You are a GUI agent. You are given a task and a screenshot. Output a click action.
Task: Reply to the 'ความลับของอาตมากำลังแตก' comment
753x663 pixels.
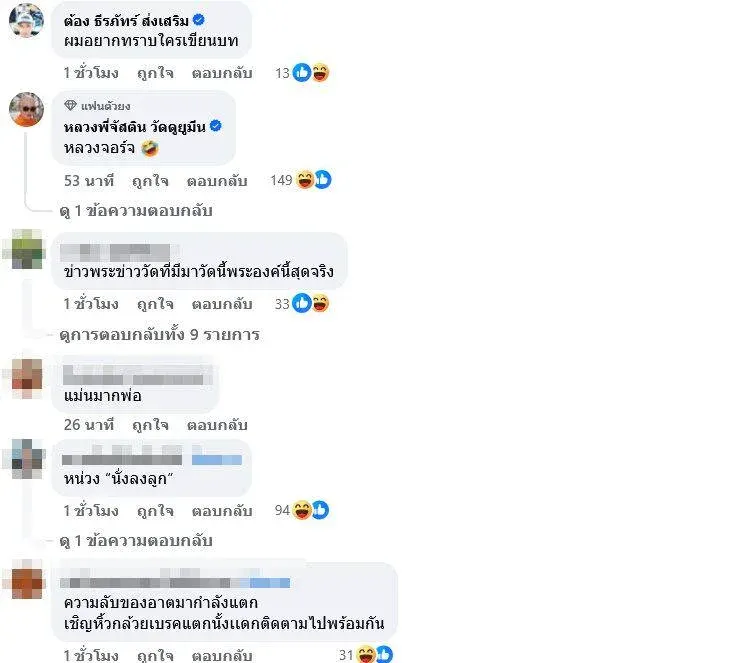[x=222, y=656]
